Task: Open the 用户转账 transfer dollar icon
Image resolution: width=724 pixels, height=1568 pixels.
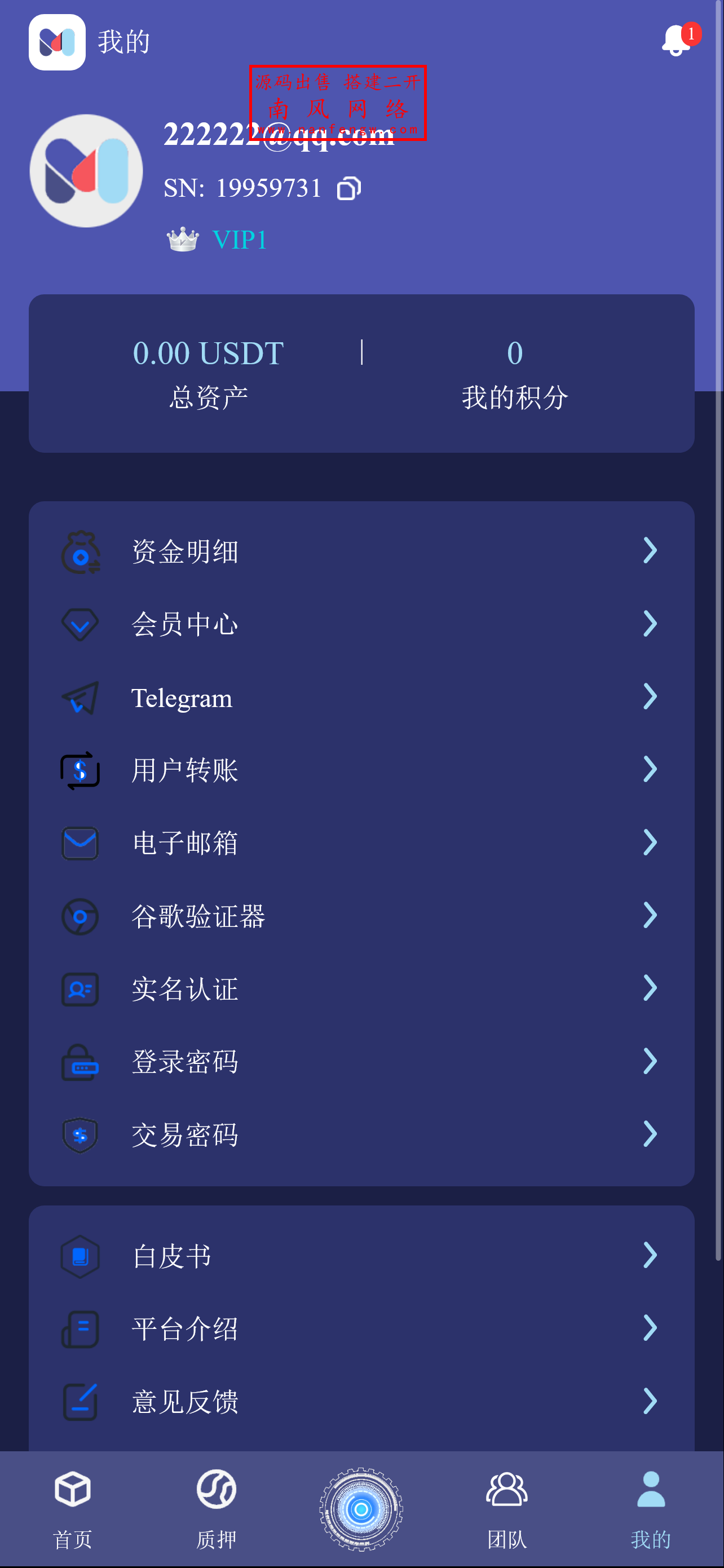Action: click(80, 770)
